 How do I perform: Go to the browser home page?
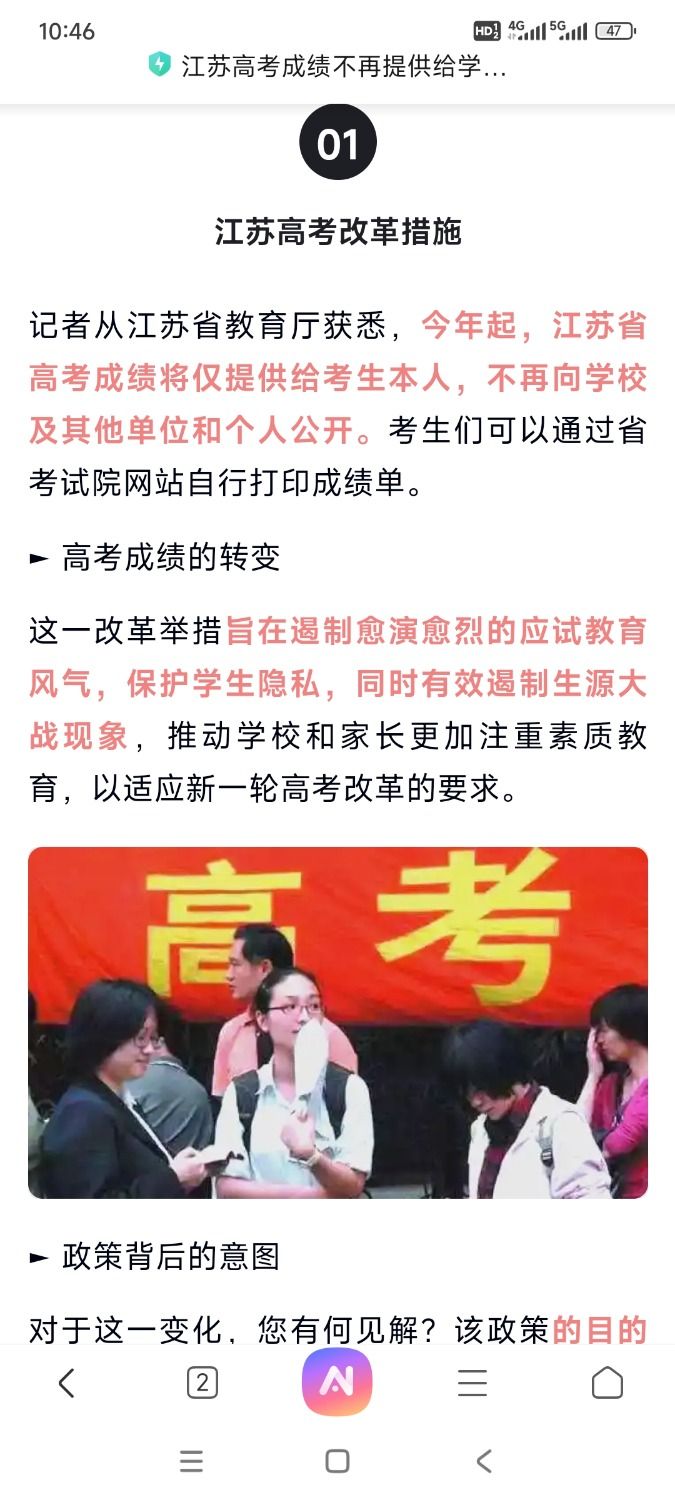[607, 1383]
